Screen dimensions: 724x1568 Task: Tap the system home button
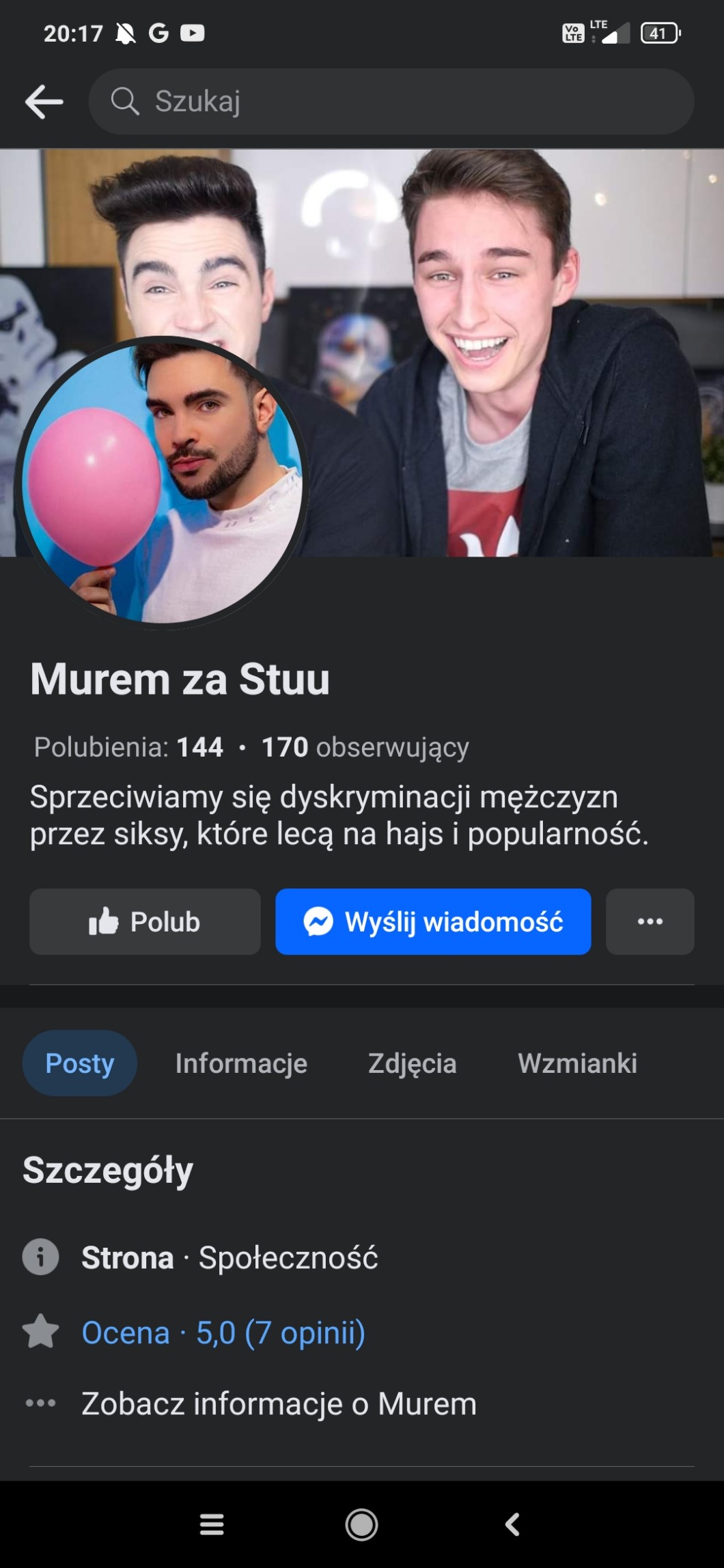(361, 1524)
